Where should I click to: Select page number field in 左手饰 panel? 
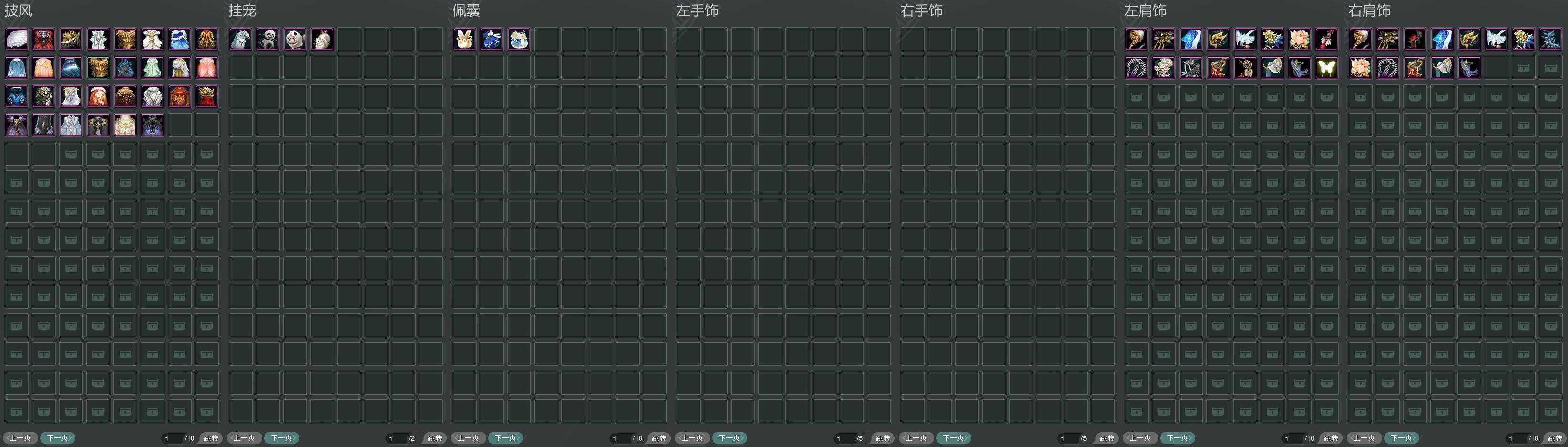coord(843,438)
